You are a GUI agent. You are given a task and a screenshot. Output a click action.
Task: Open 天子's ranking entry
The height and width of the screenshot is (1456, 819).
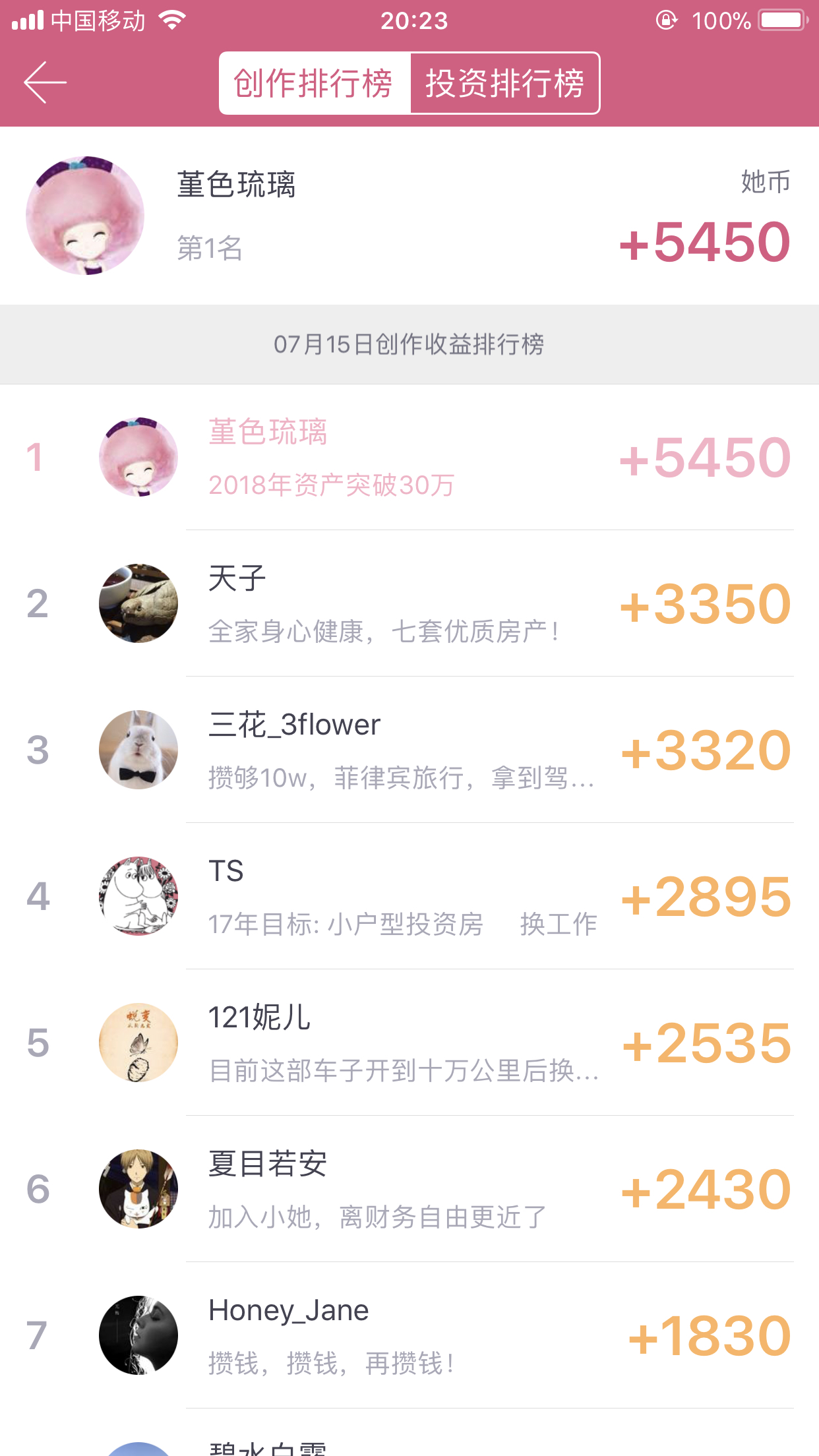point(409,603)
